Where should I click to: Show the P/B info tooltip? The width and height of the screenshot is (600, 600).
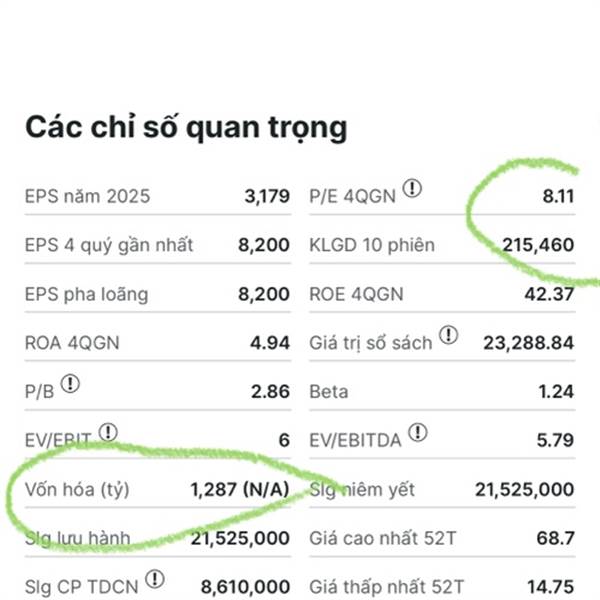(70, 384)
